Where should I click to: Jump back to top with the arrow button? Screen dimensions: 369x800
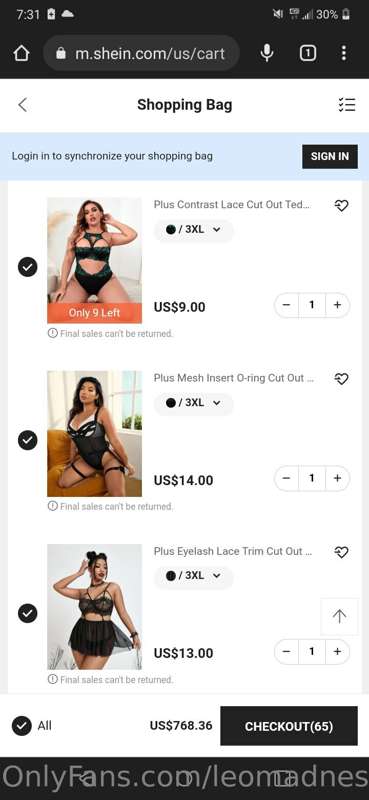click(339, 616)
